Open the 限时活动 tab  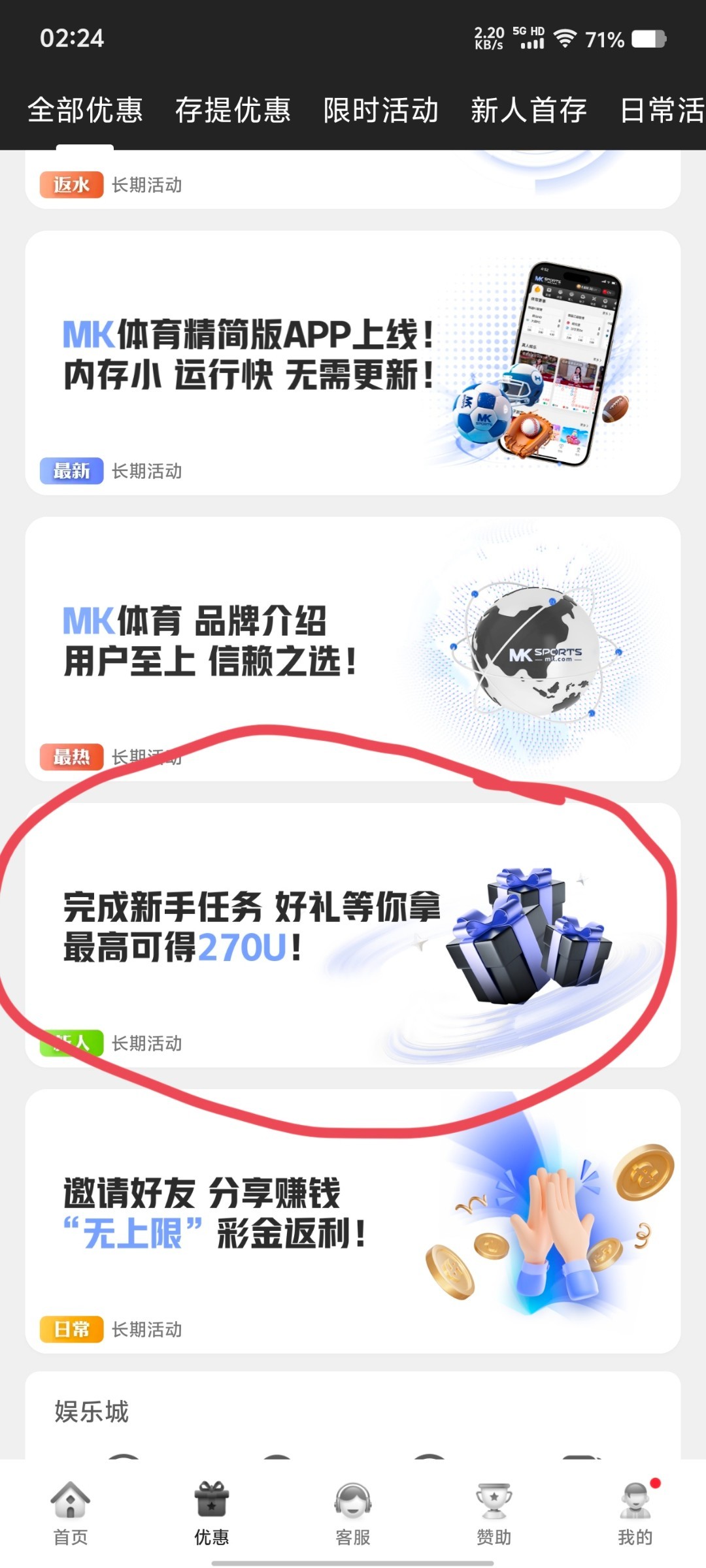[x=380, y=110]
